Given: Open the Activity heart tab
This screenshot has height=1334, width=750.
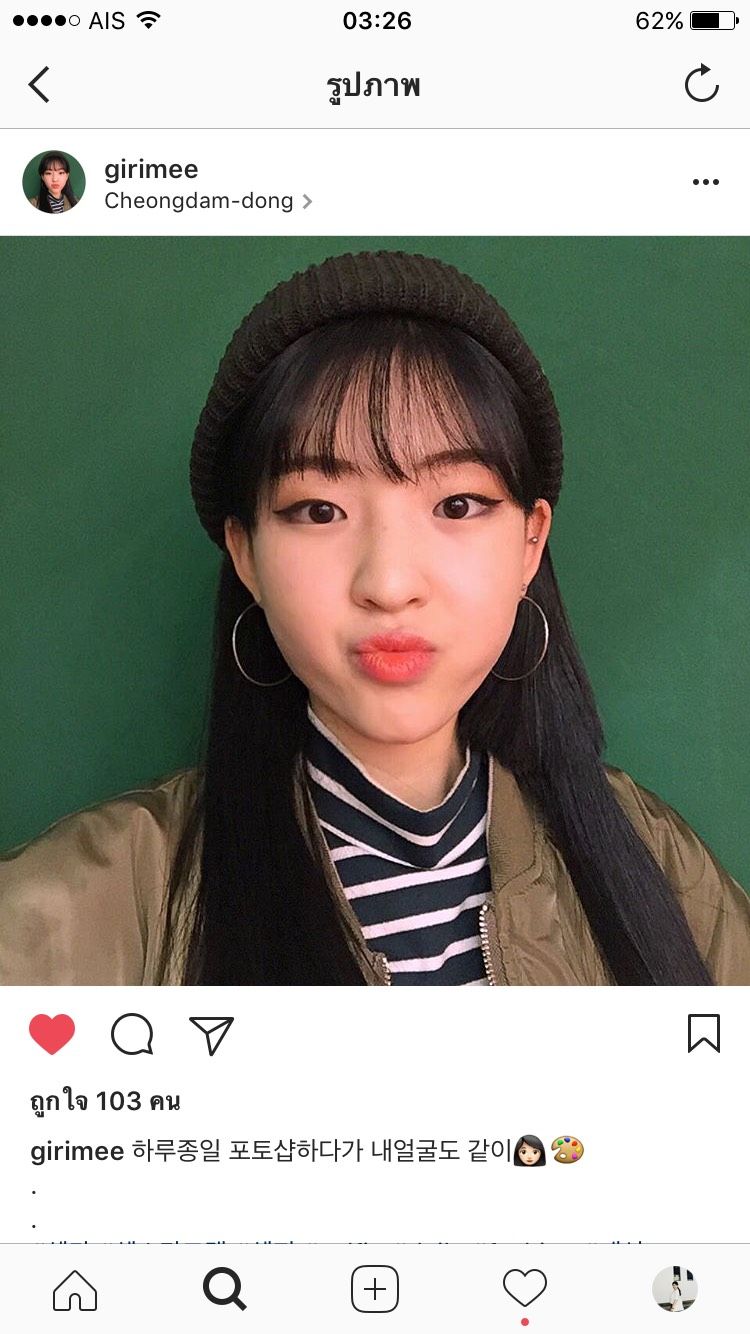Looking at the screenshot, I should [x=525, y=1288].
